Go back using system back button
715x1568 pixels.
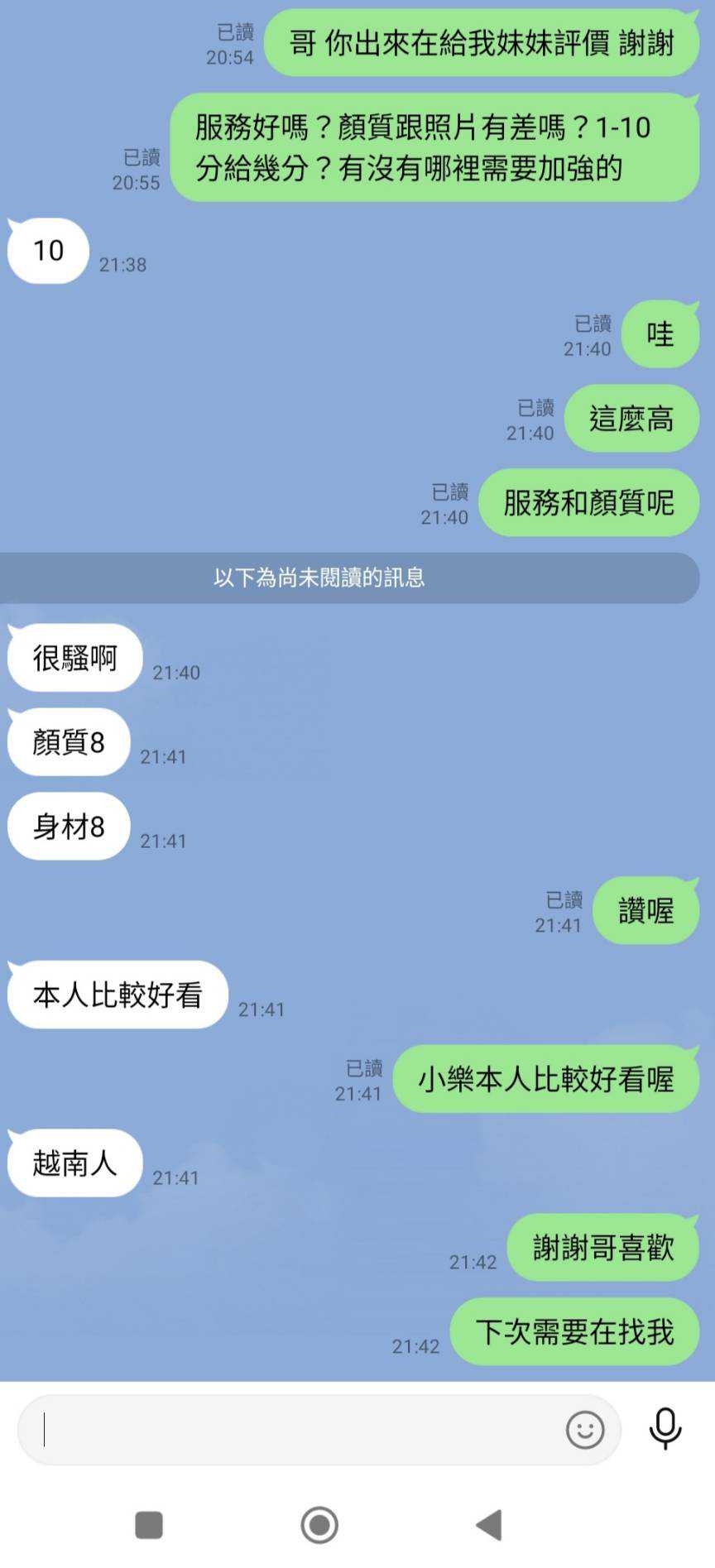click(490, 1524)
